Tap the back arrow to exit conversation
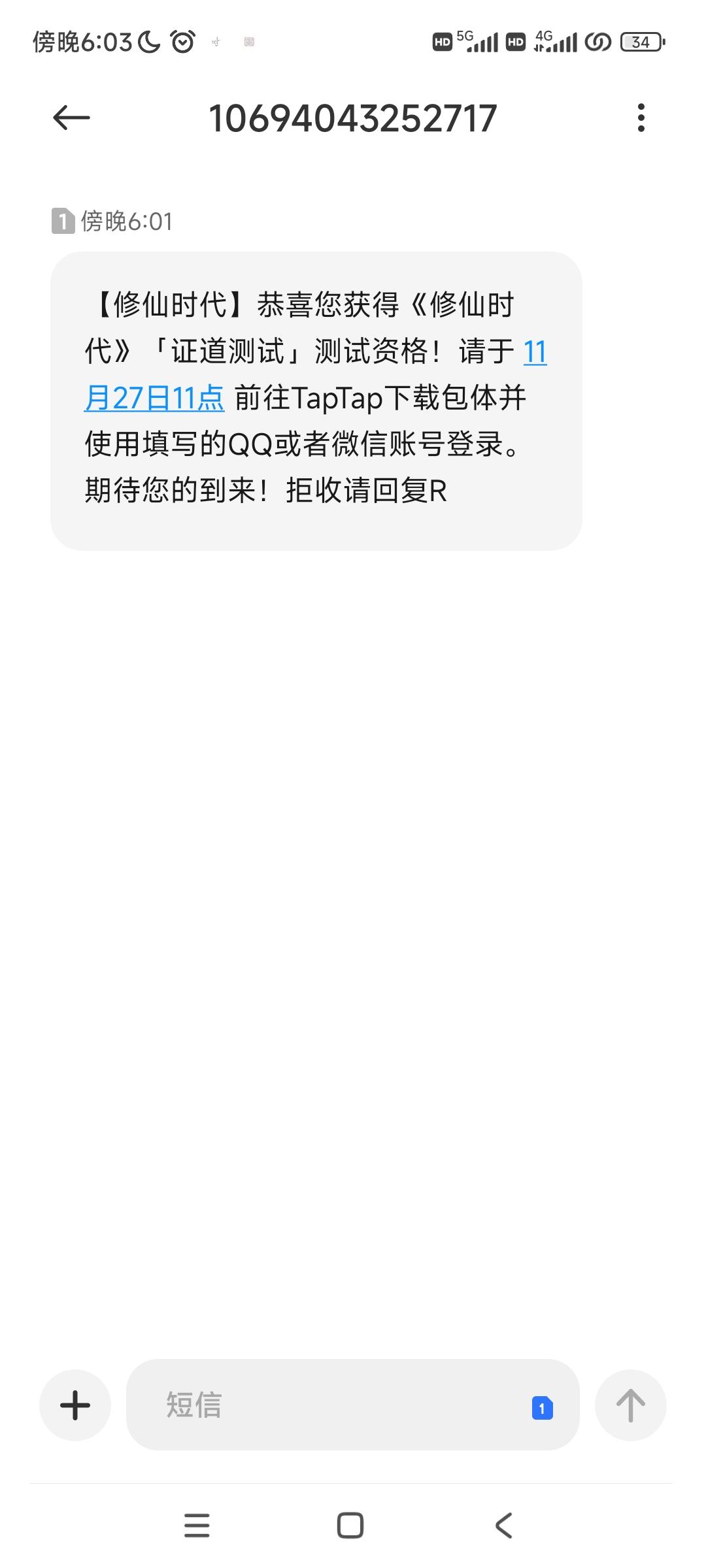Screen dimensions: 706x1568 (x=70, y=118)
